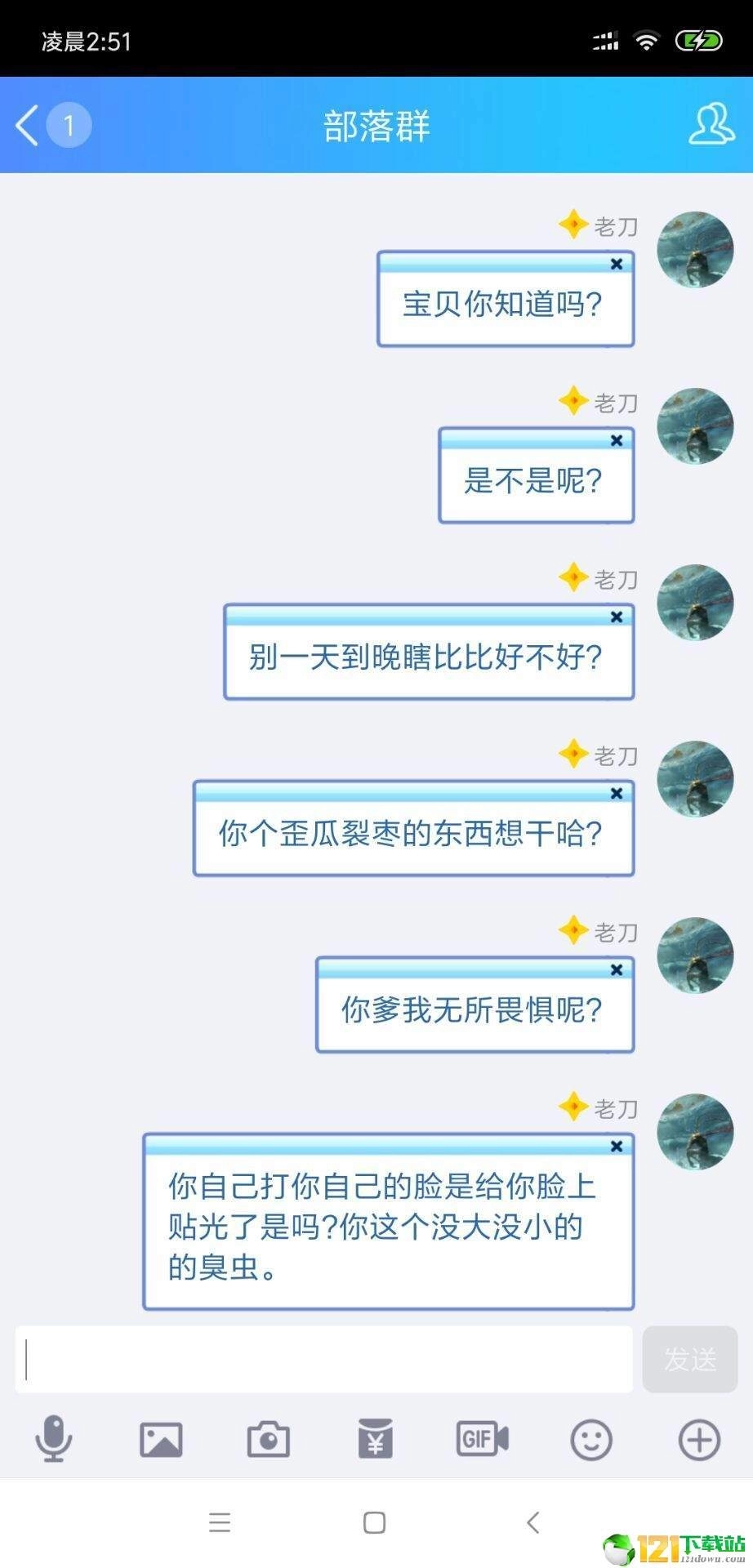Close the '是不是呢?' message popup

click(617, 440)
